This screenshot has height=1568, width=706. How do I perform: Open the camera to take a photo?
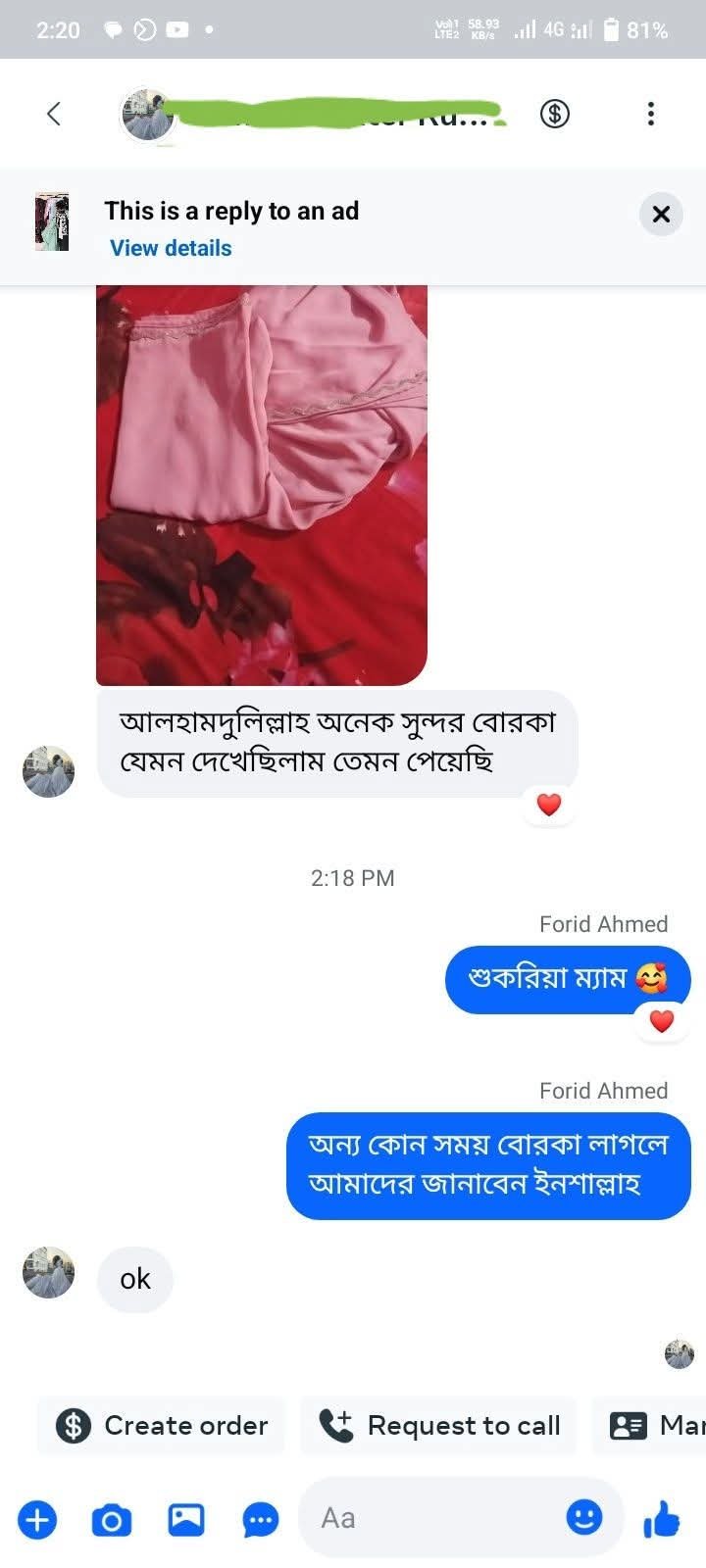coord(112,1520)
